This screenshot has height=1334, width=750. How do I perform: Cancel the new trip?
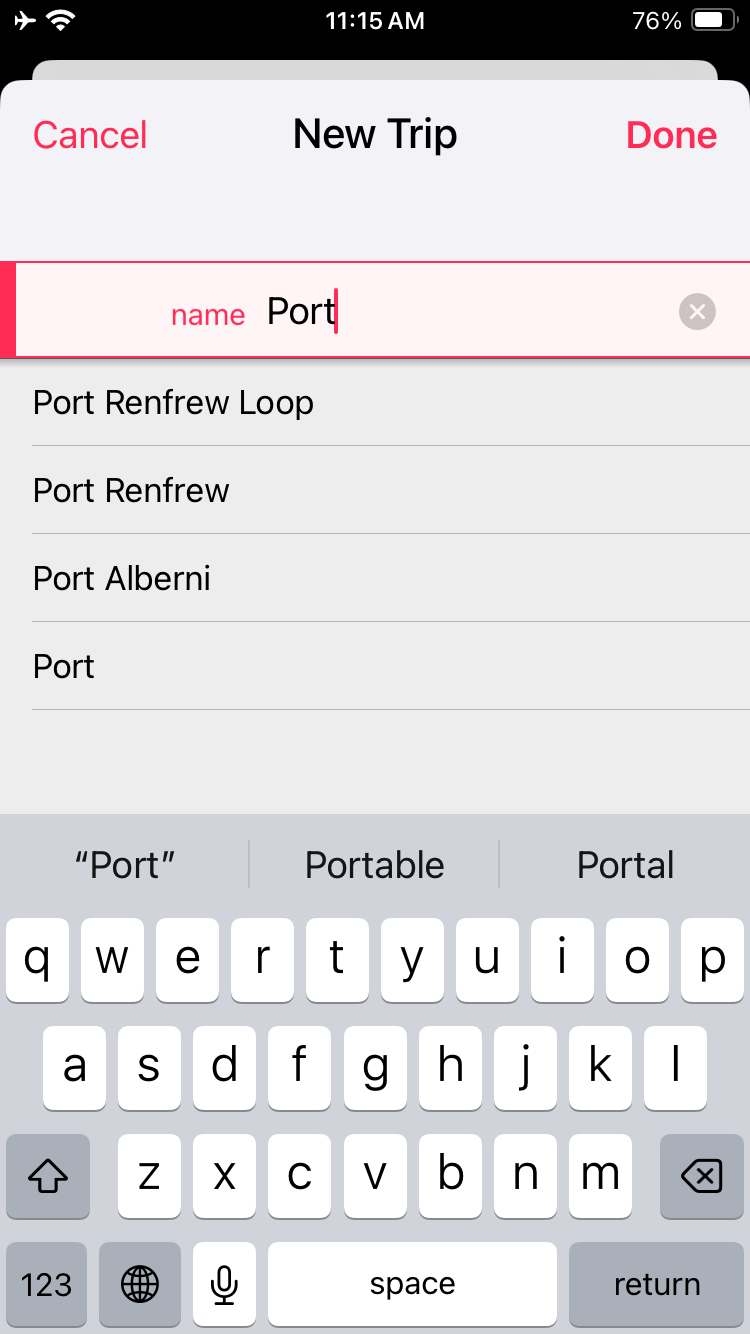coord(90,135)
